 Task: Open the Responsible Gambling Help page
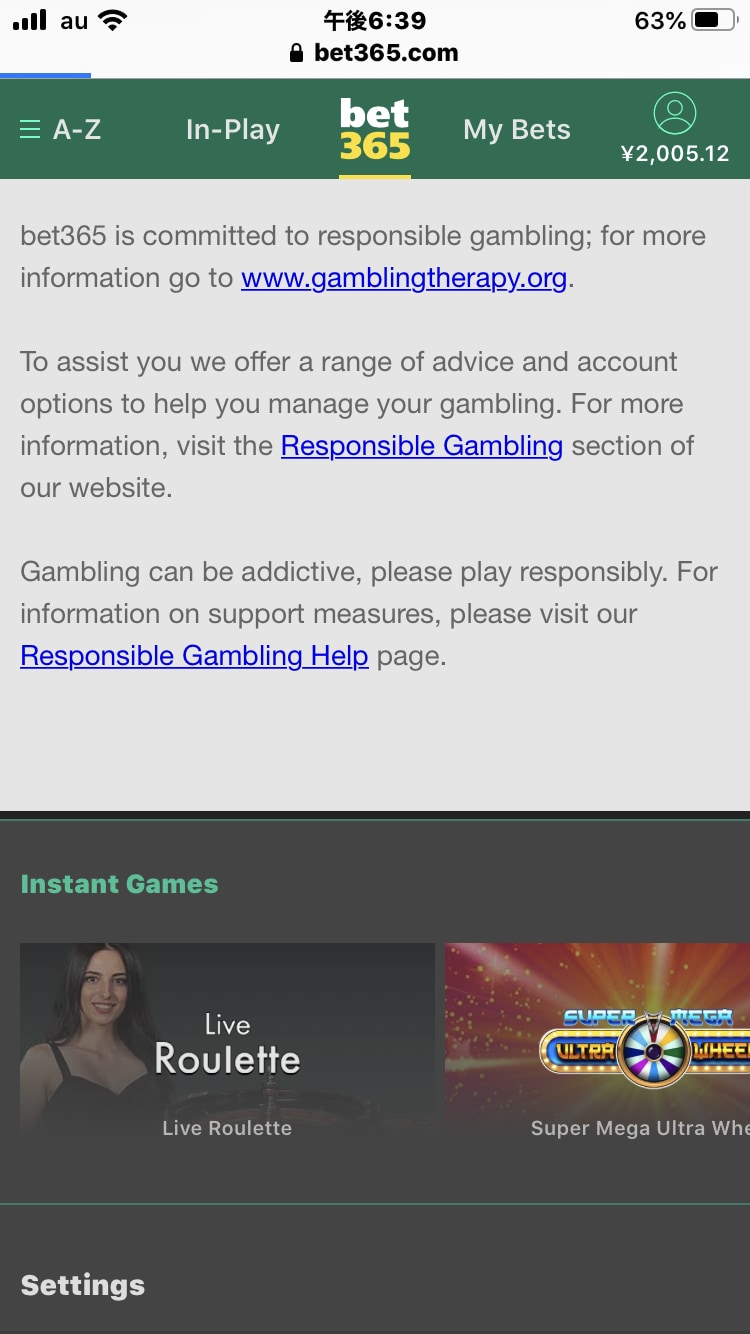[x=194, y=656]
